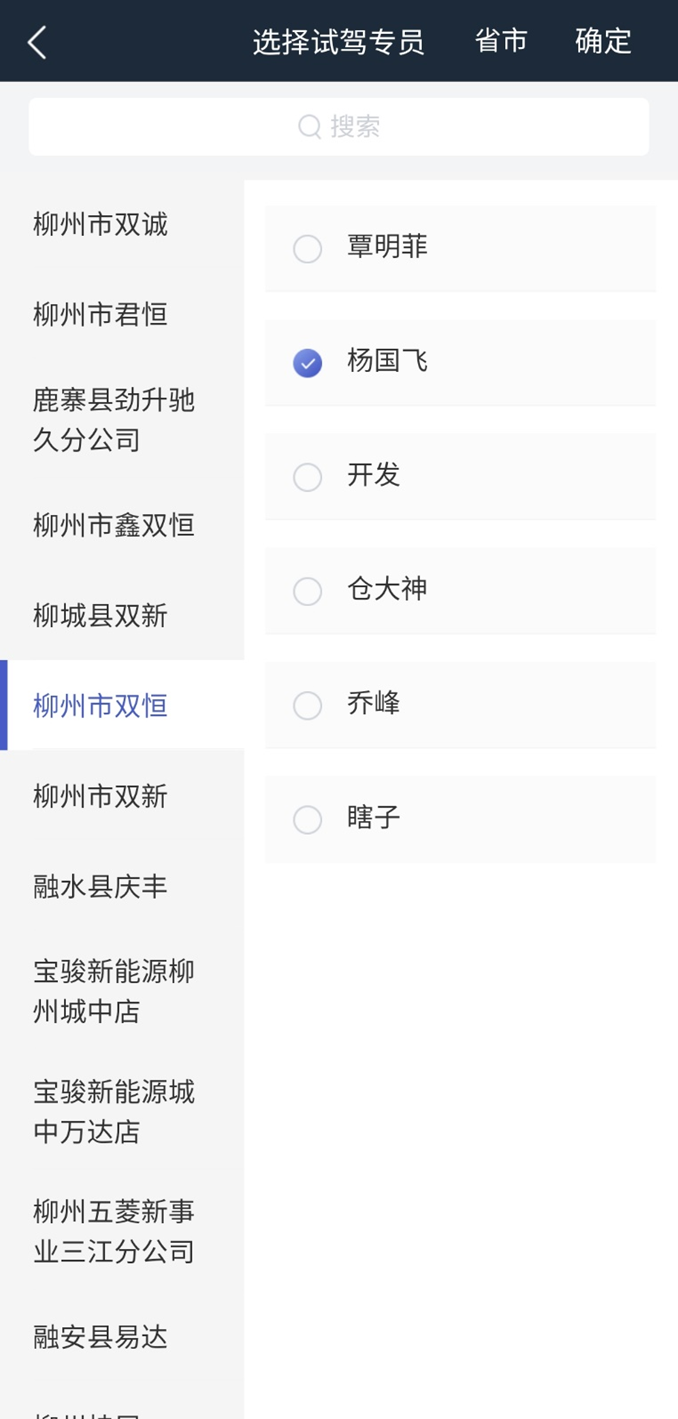
Task: Open 融安县易达 dealer
Action: tap(122, 1337)
